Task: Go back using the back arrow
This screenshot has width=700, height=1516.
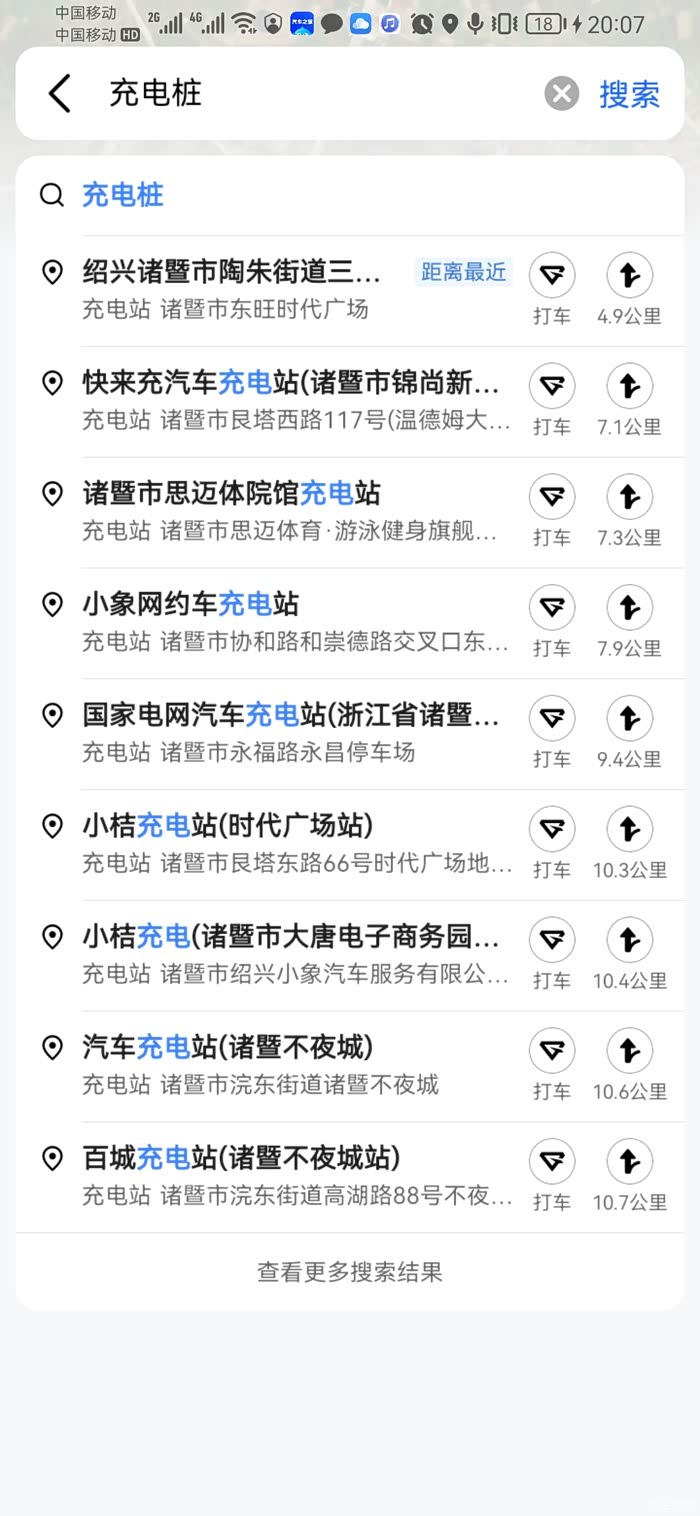Action: [60, 94]
